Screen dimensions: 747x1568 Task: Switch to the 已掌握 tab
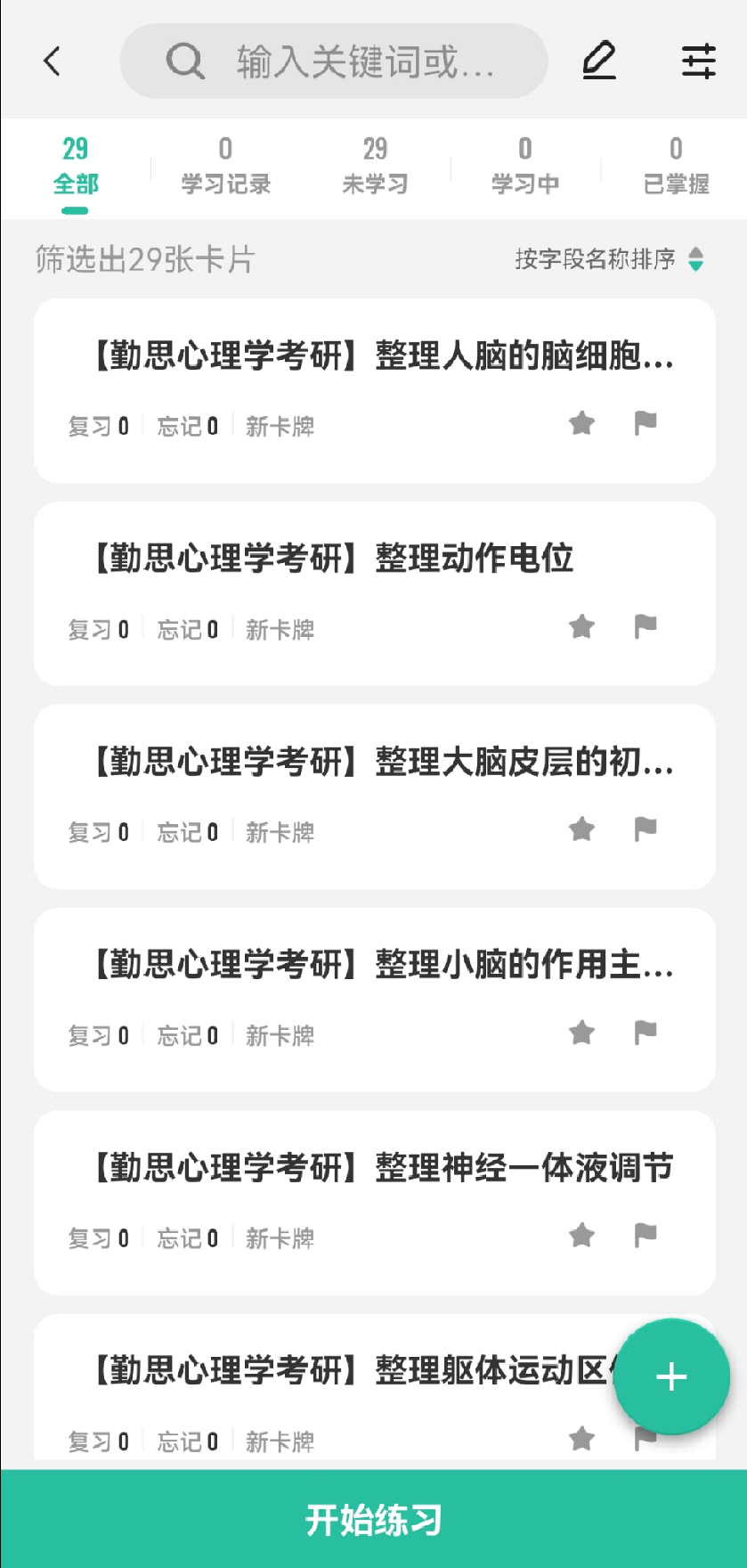676,167
